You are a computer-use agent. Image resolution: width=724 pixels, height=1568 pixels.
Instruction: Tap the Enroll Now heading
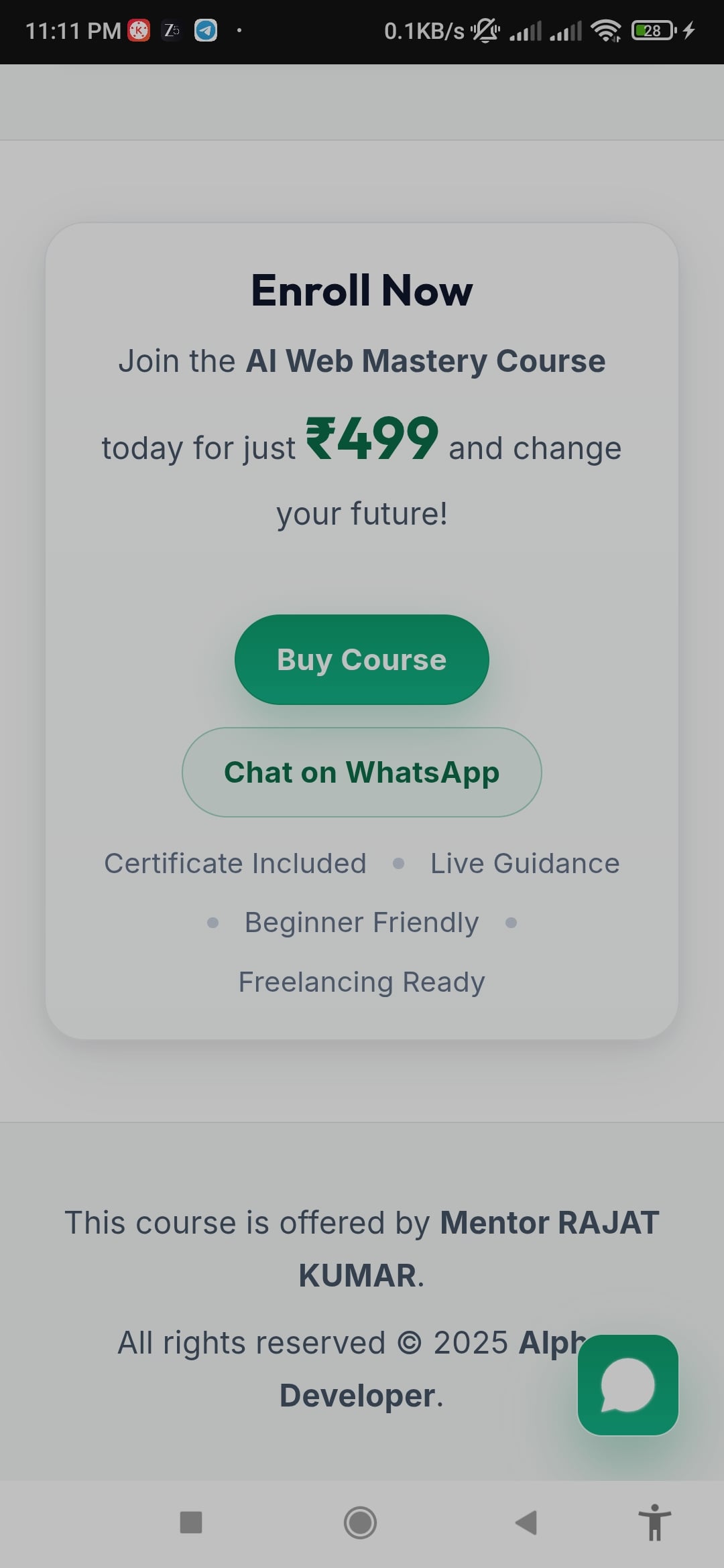[x=361, y=290]
